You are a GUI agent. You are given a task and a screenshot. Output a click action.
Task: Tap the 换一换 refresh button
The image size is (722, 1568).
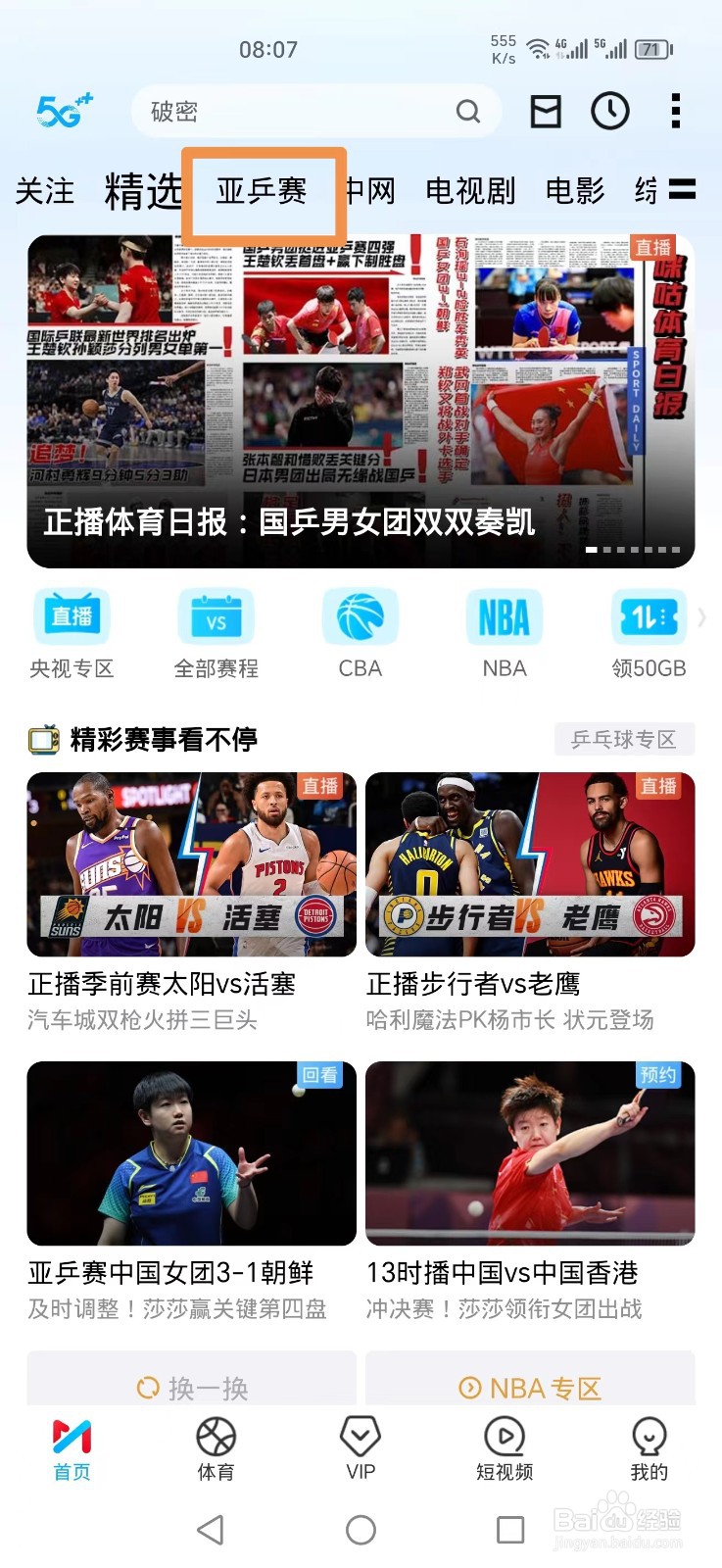[x=191, y=1389]
